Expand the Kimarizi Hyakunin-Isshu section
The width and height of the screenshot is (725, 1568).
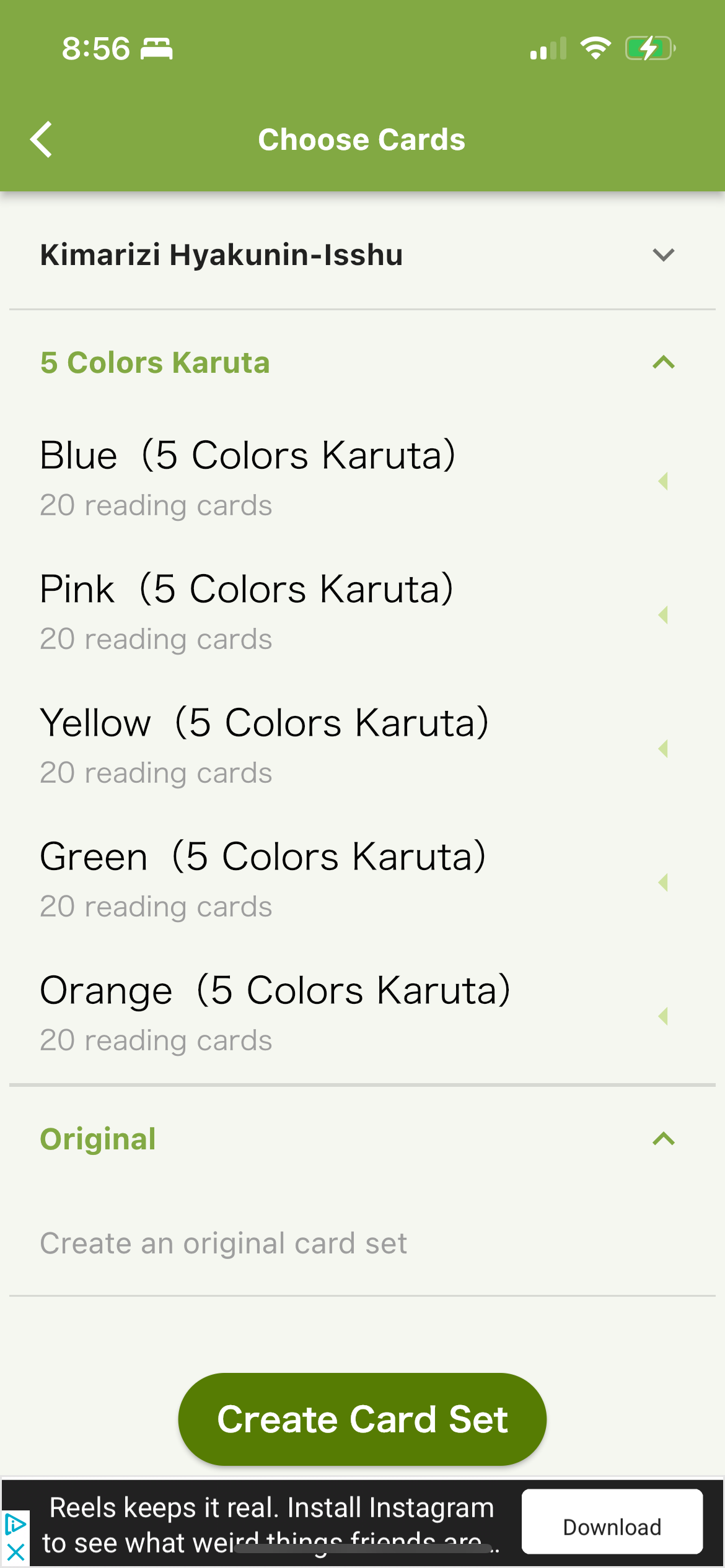(663, 255)
